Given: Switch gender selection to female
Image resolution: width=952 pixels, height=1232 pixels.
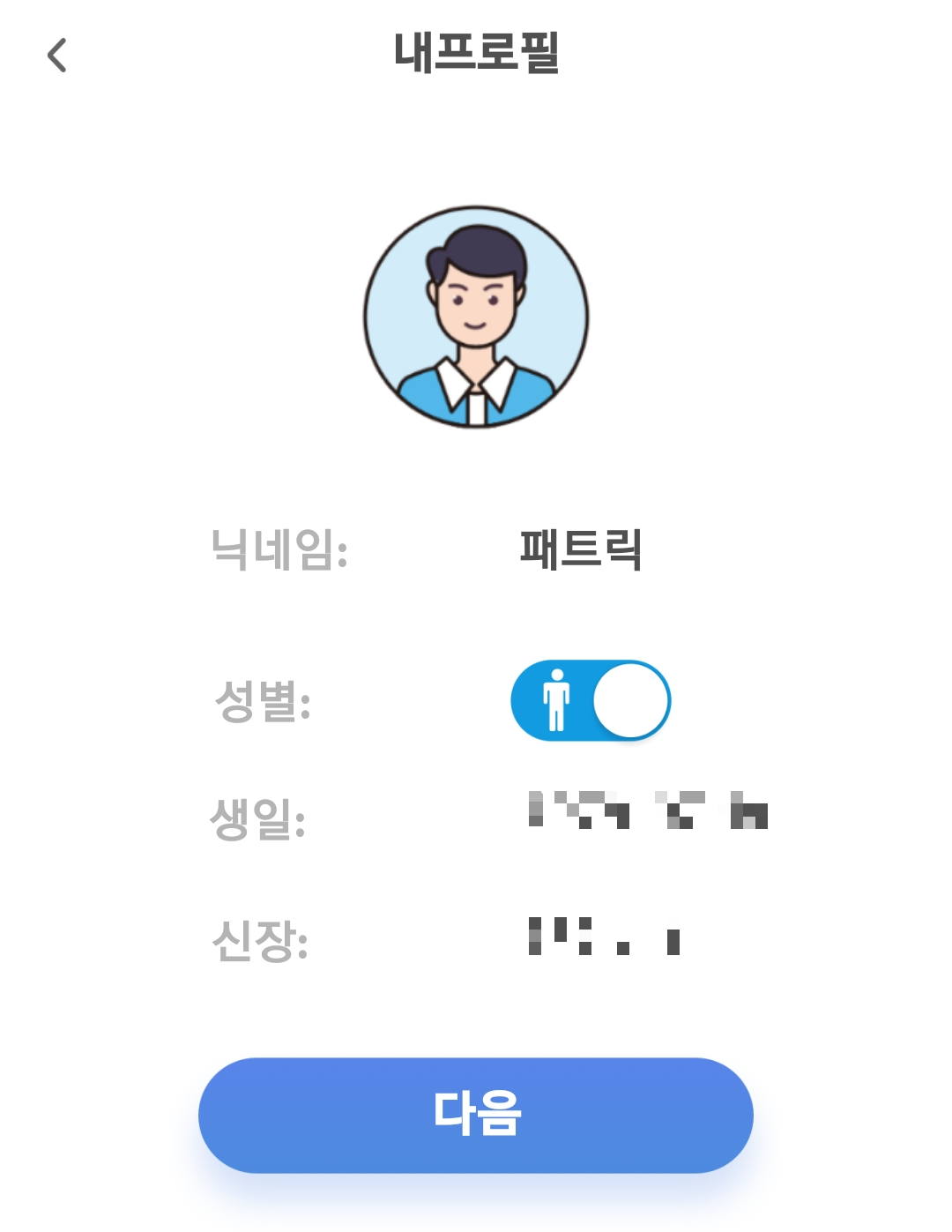Looking at the screenshot, I should (591, 699).
